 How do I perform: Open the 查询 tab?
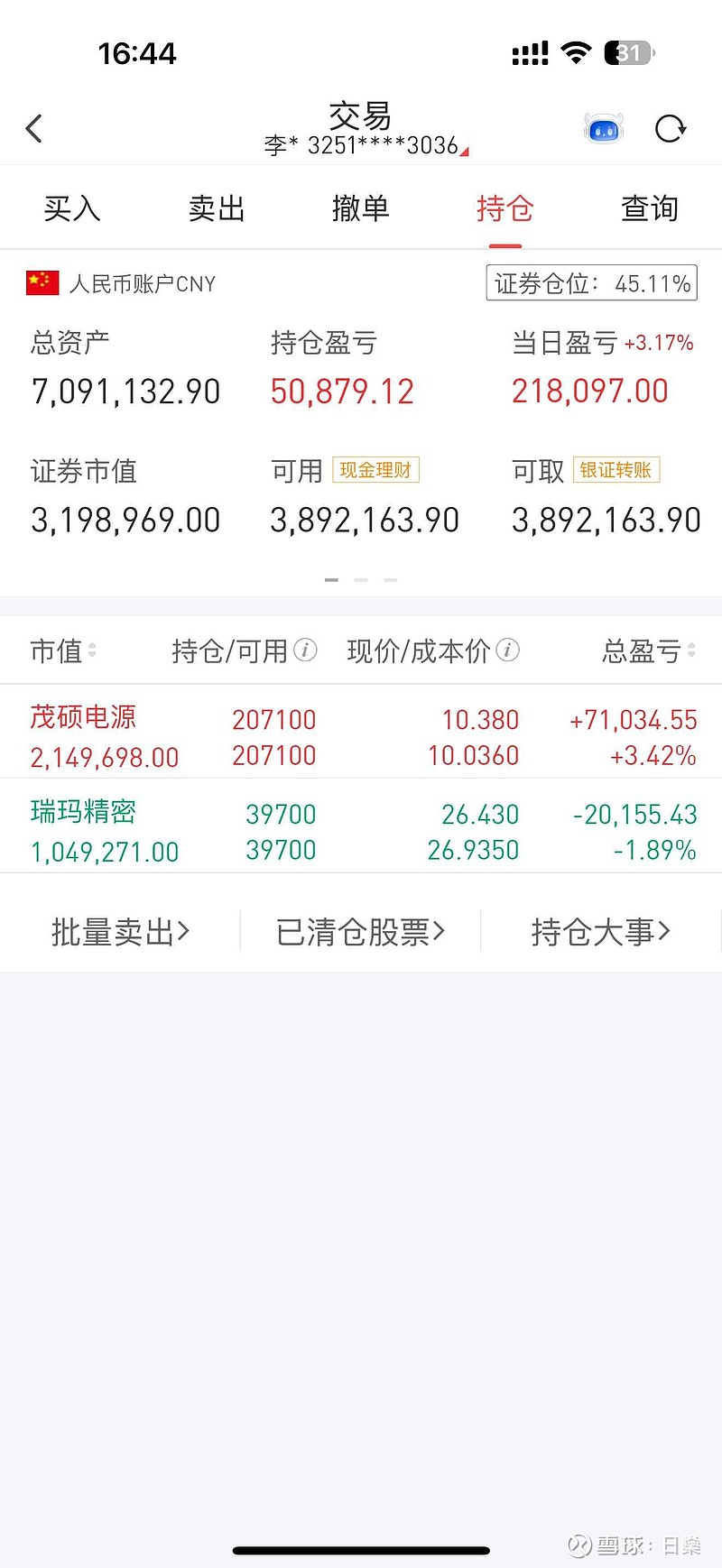pyautogui.click(x=650, y=208)
